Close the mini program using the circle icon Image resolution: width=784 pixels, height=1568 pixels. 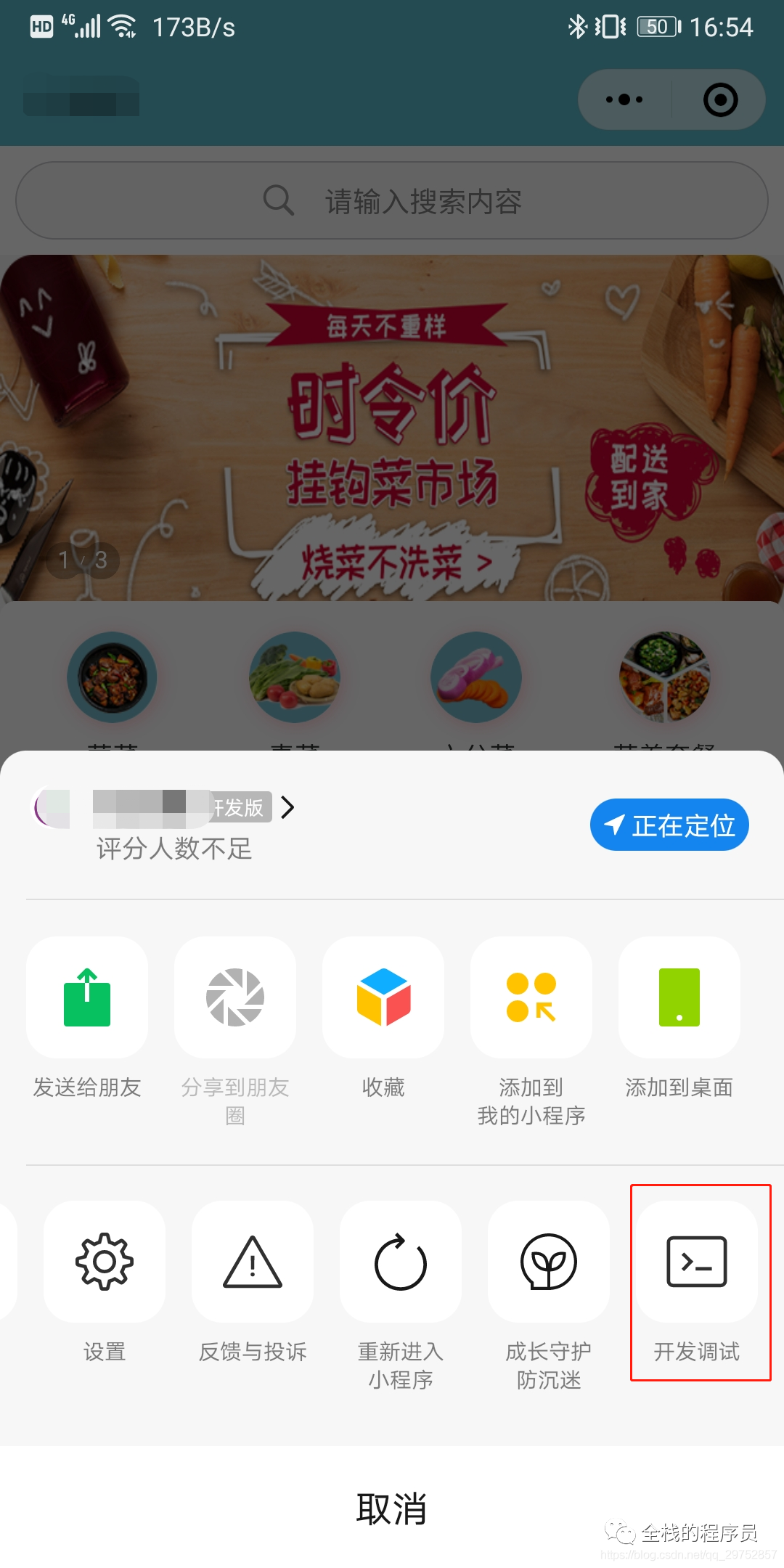click(720, 99)
